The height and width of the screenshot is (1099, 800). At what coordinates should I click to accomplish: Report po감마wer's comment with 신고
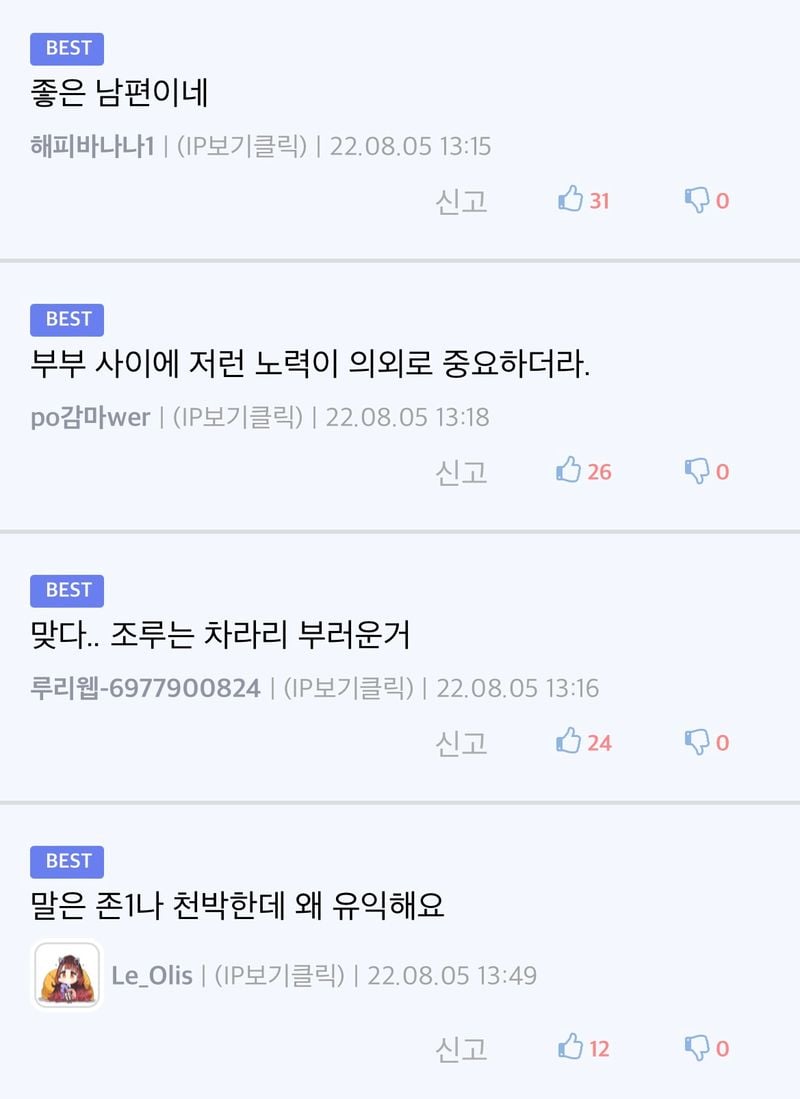461,472
